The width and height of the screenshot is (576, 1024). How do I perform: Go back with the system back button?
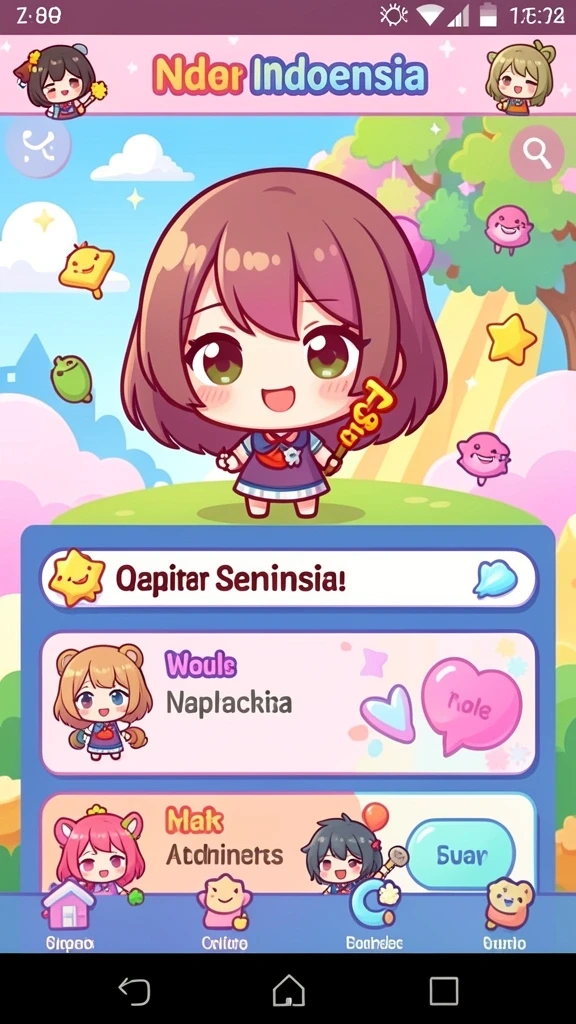click(x=135, y=991)
